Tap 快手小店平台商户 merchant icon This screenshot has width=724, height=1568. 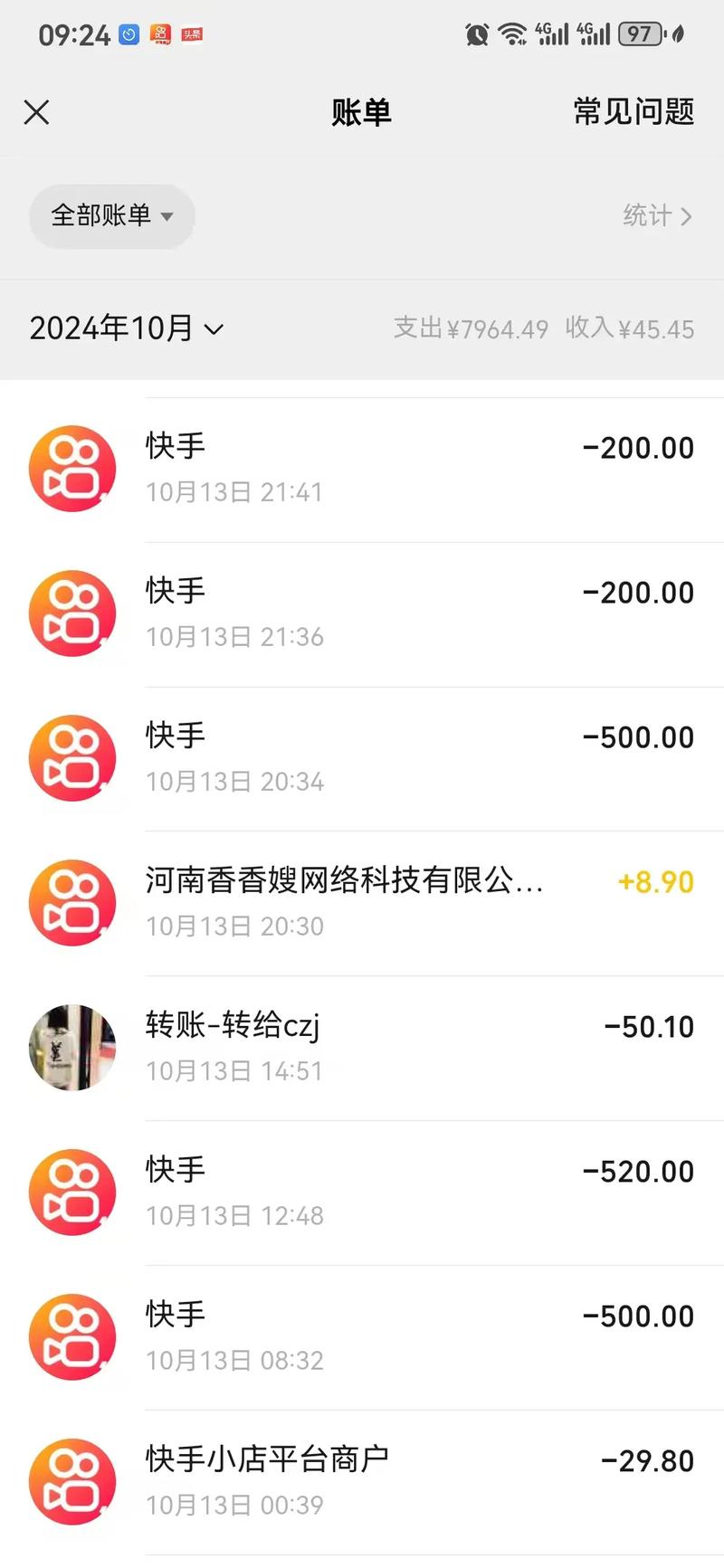tap(73, 1482)
